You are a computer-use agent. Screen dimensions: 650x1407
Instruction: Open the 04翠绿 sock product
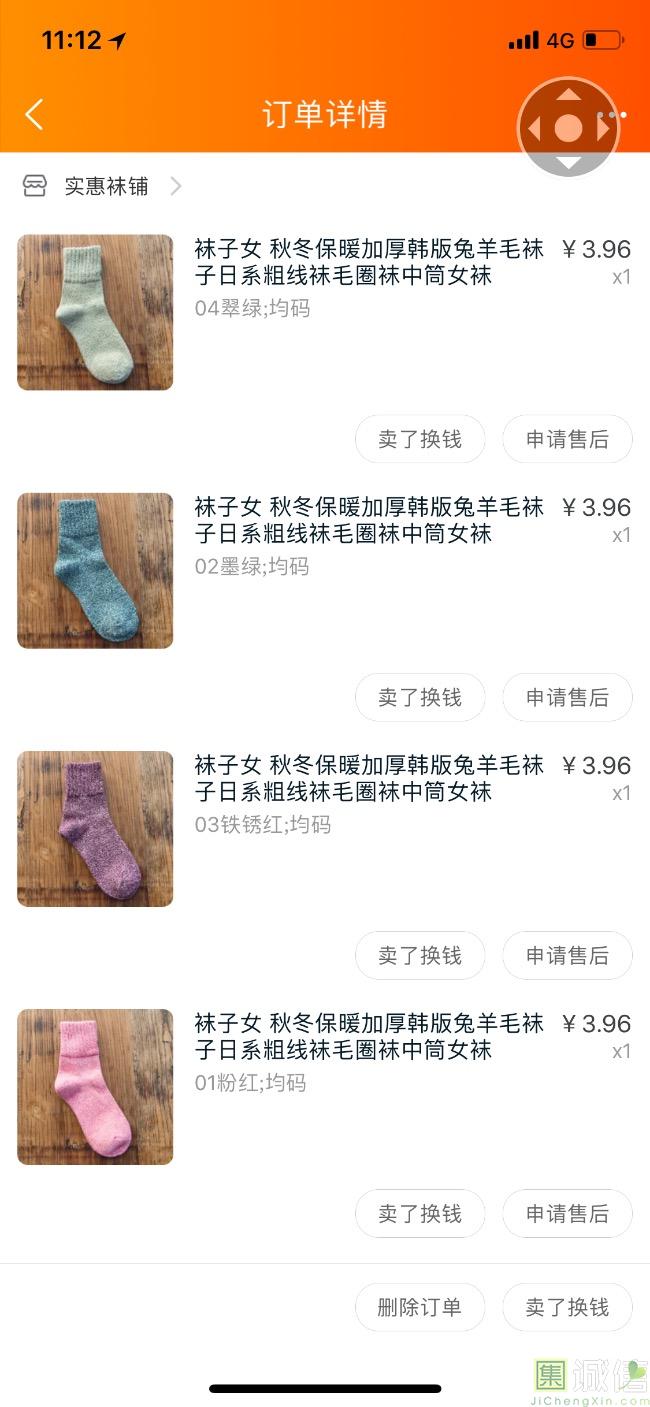coord(95,312)
